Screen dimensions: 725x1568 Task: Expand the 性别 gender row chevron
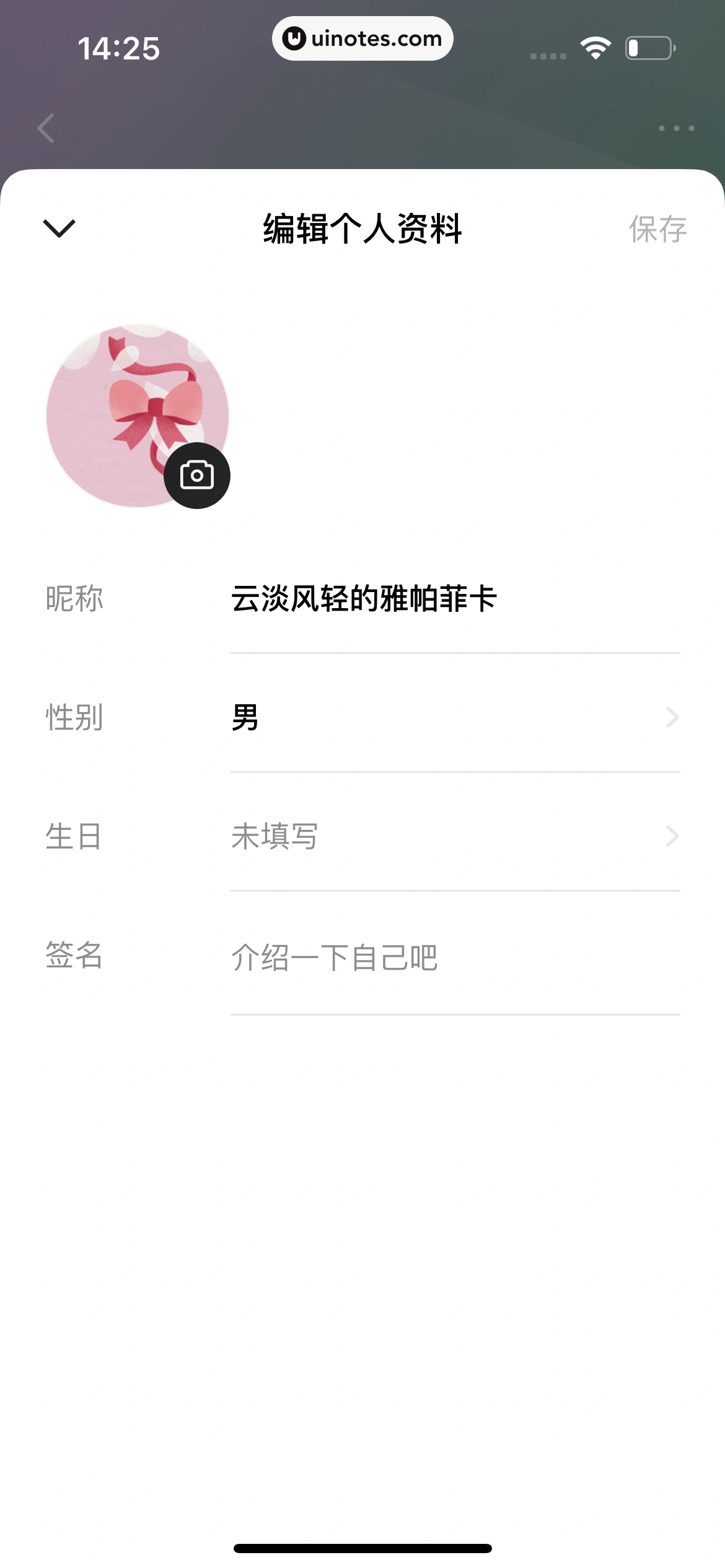pyautogui.click(x=674, y=717)
